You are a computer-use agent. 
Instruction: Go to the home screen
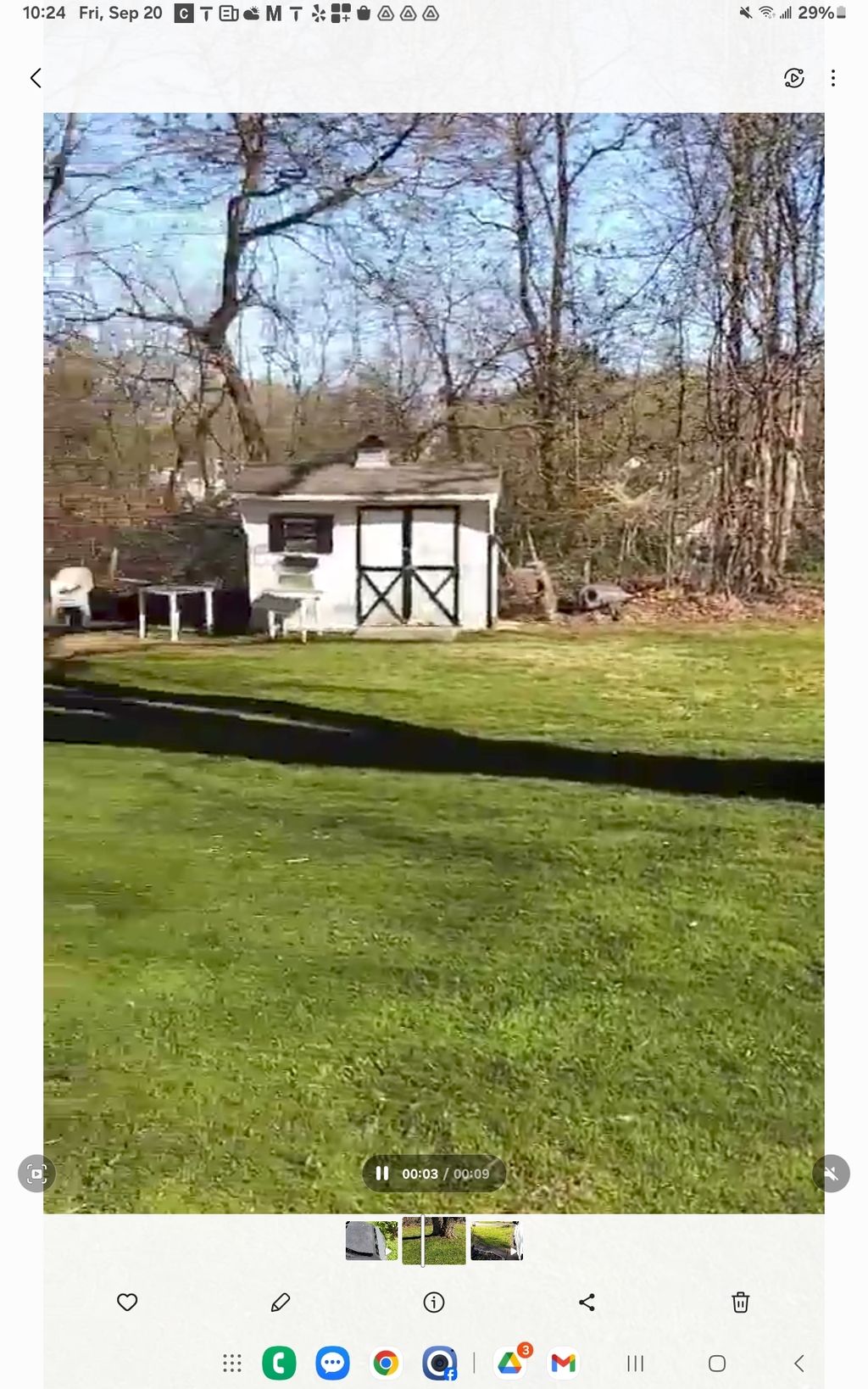717,1363
